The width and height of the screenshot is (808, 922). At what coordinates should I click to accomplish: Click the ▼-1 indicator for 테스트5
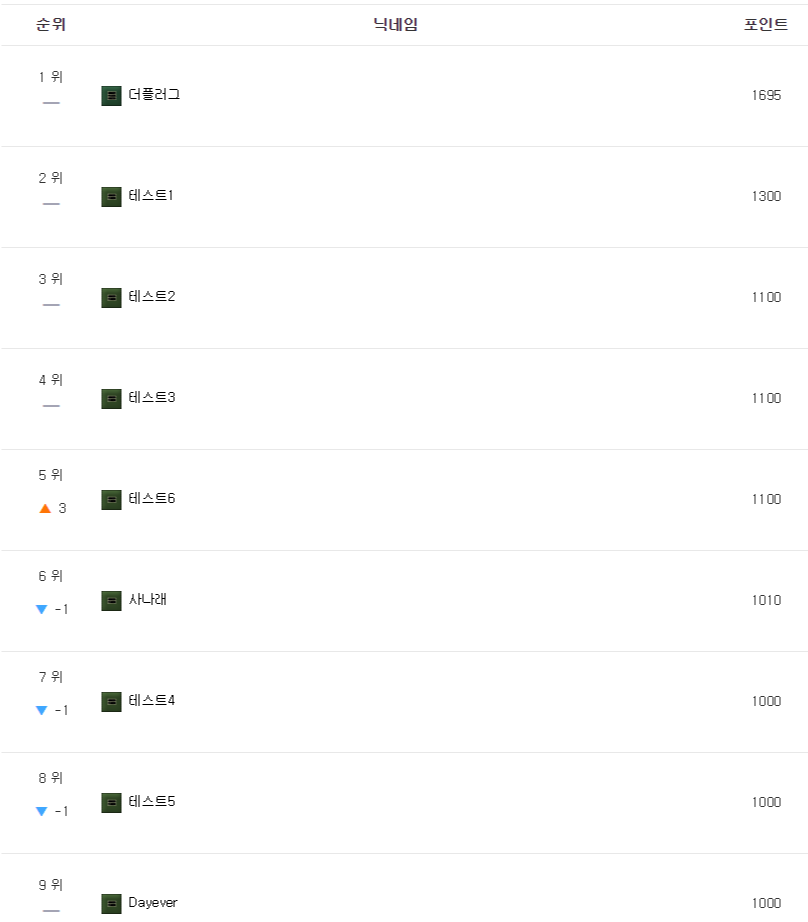[48, 811]
